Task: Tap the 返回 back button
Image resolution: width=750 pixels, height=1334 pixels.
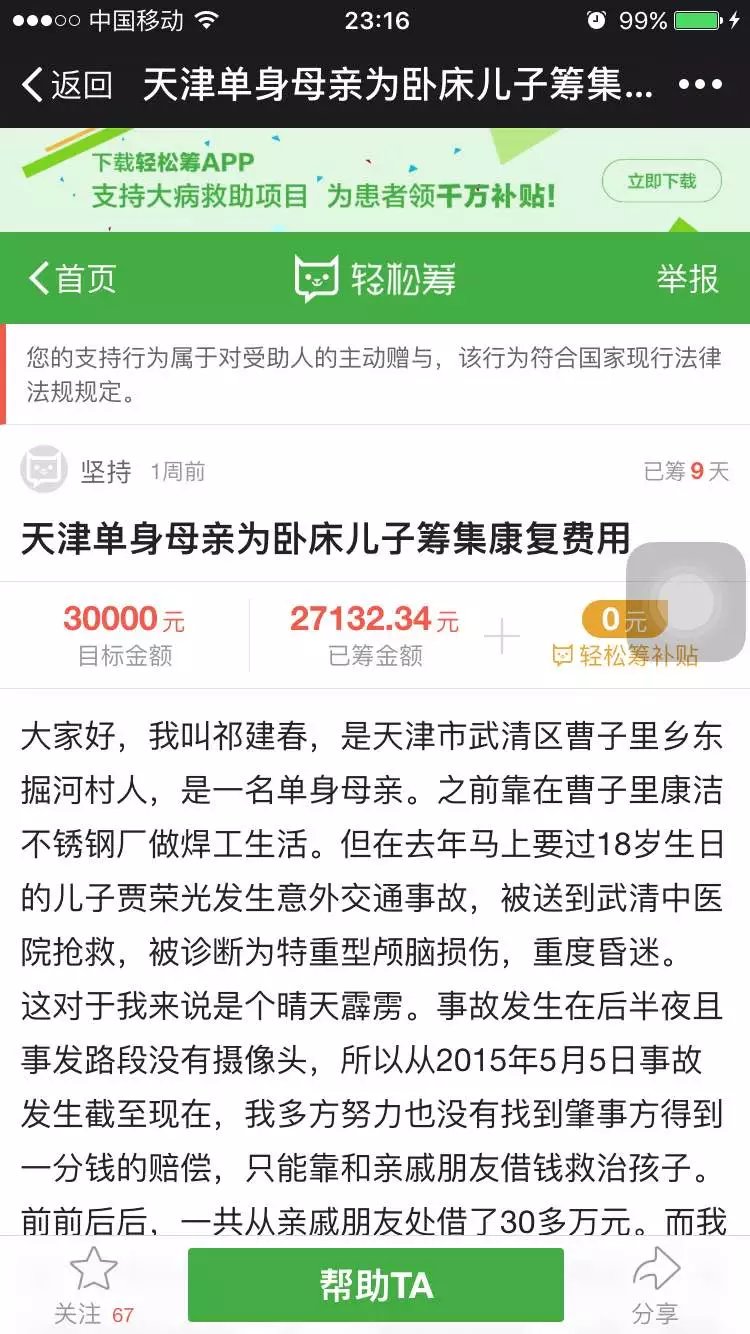Action: pos(66,85)
